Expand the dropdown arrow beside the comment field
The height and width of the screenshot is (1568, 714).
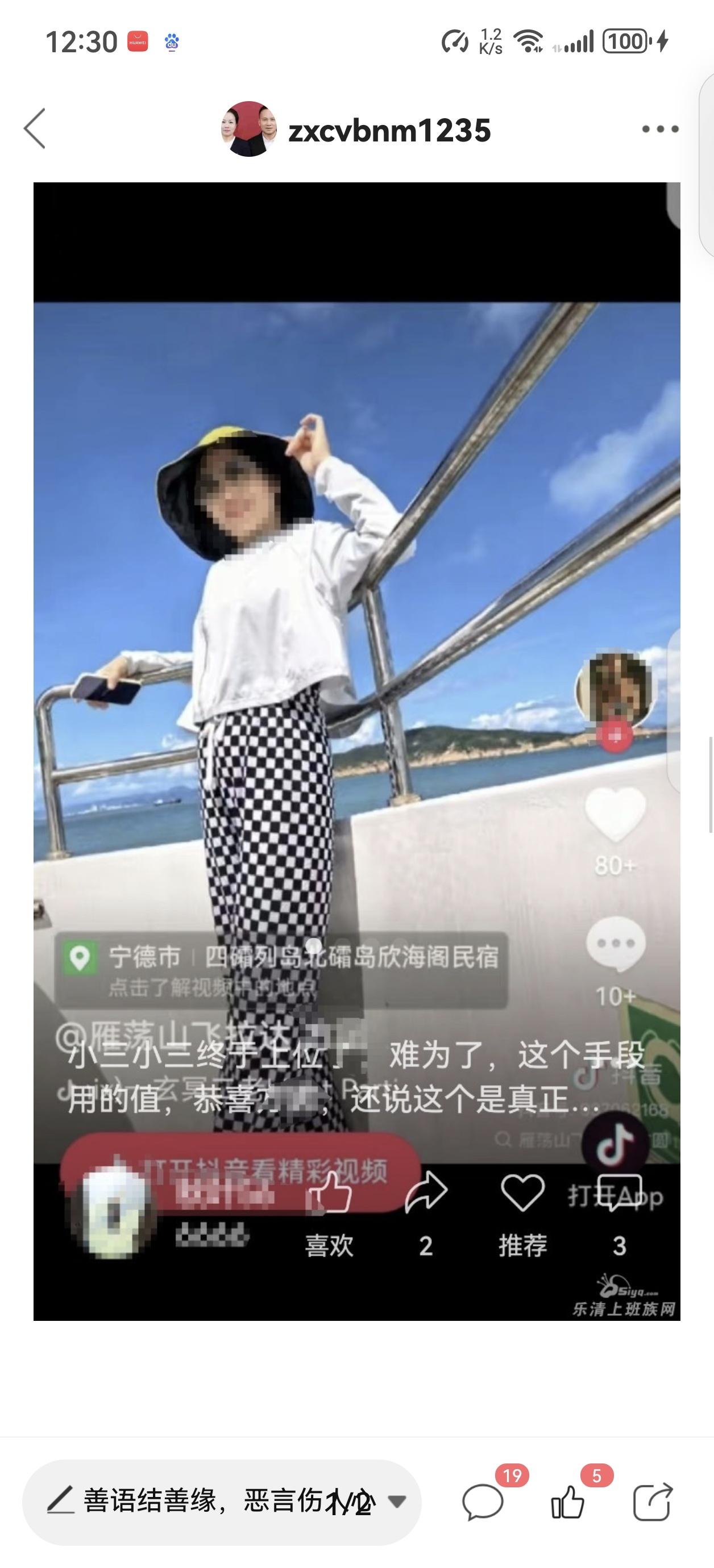(x=397, y=1502)
